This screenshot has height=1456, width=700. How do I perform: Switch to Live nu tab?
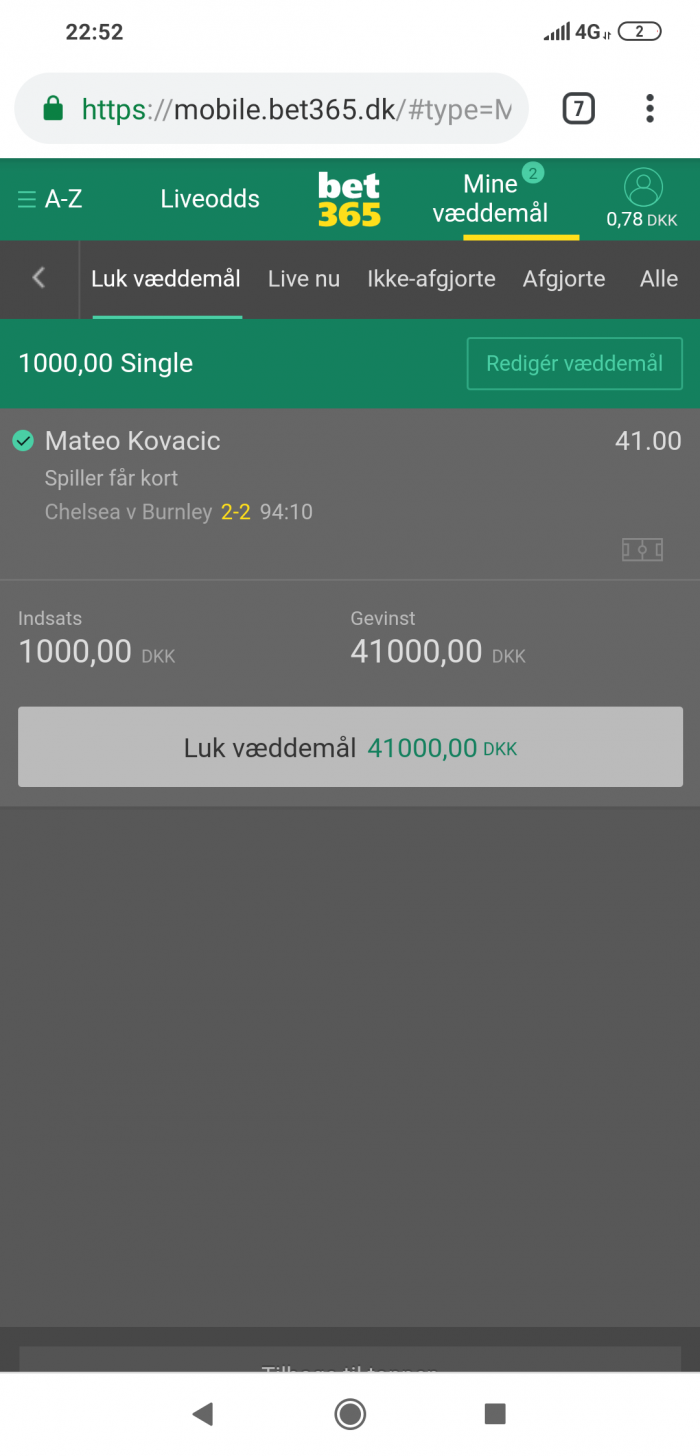[x=304, y=279]
